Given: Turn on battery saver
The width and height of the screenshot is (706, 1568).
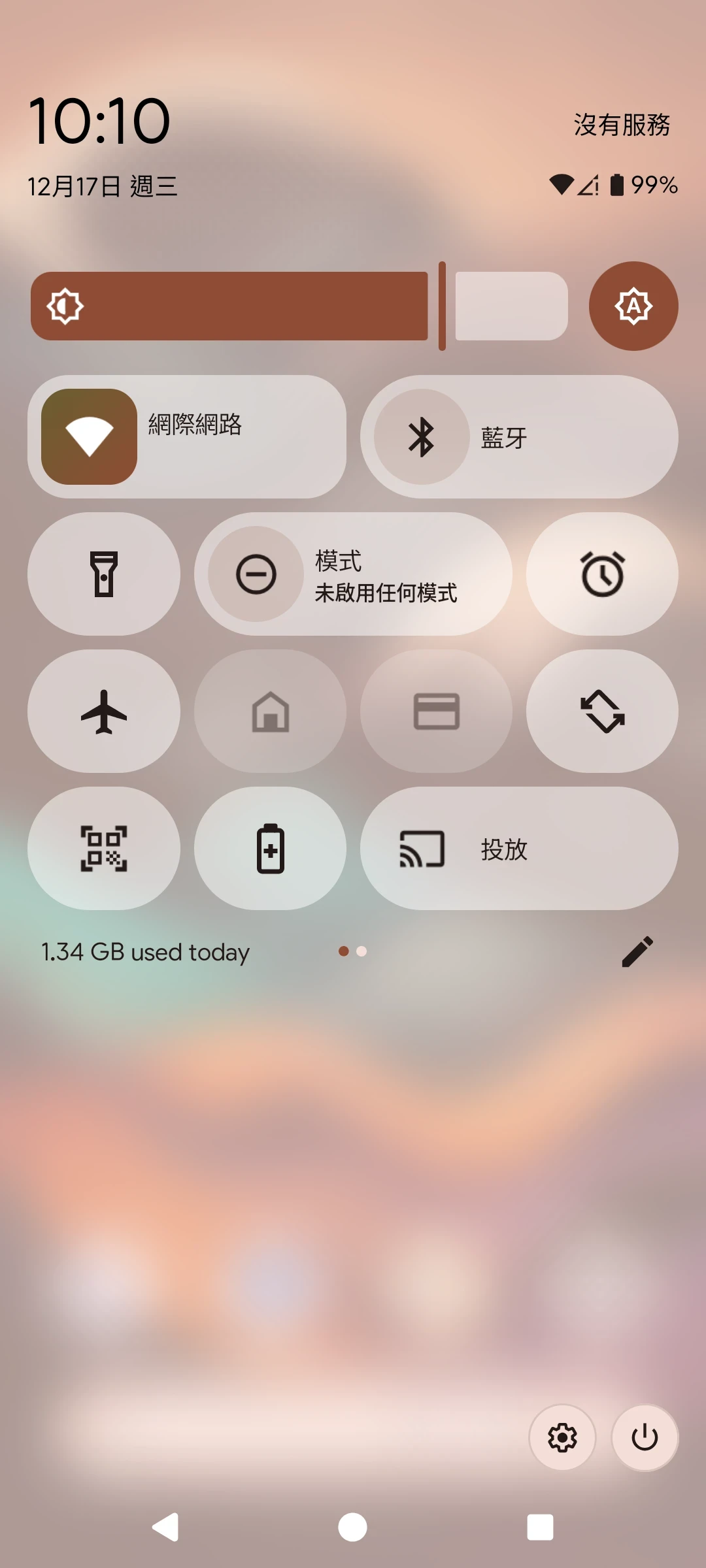Looking at the screenshot, I should [x=270, y=848].
